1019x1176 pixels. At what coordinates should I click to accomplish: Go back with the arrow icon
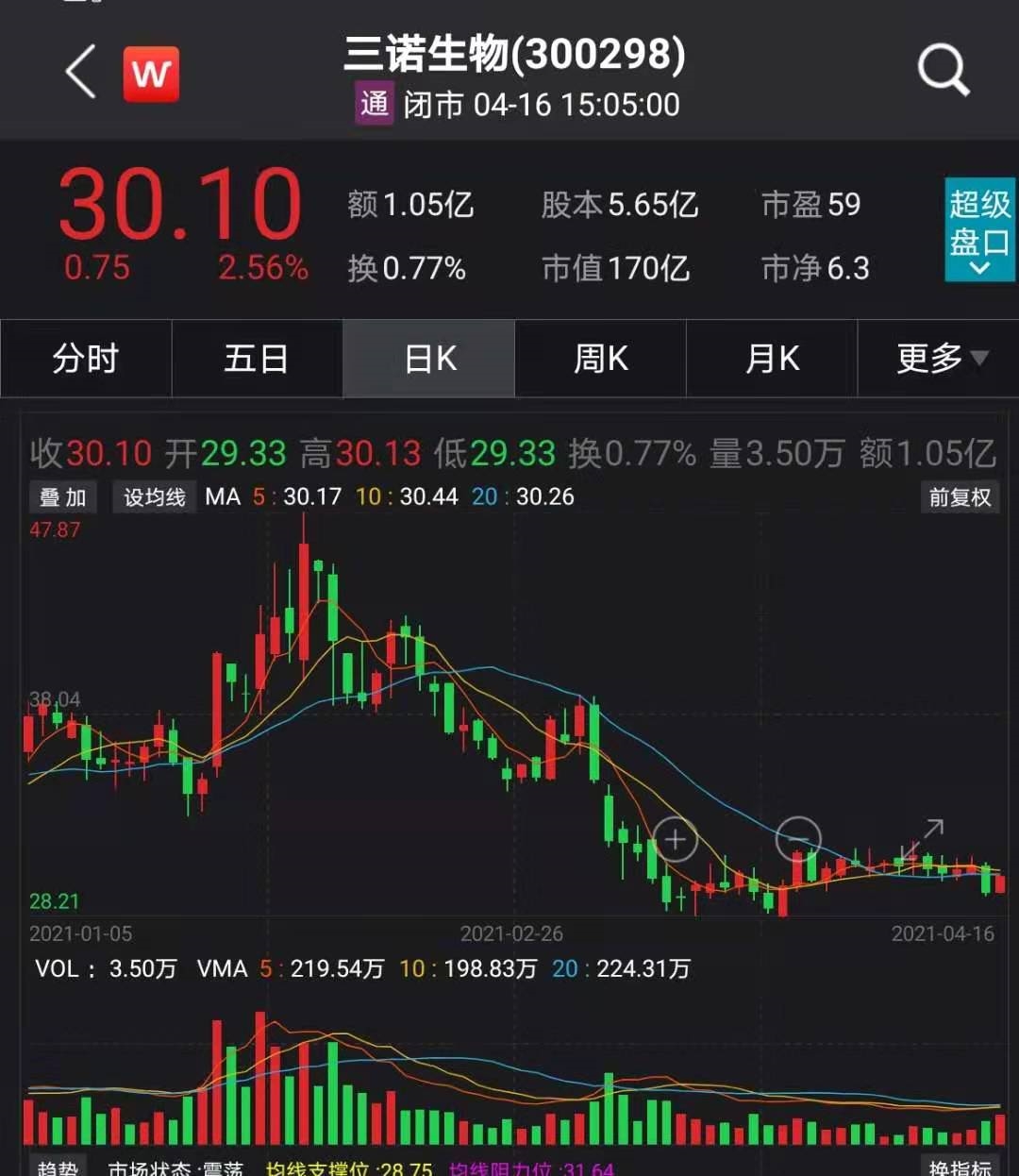(81, 72)
